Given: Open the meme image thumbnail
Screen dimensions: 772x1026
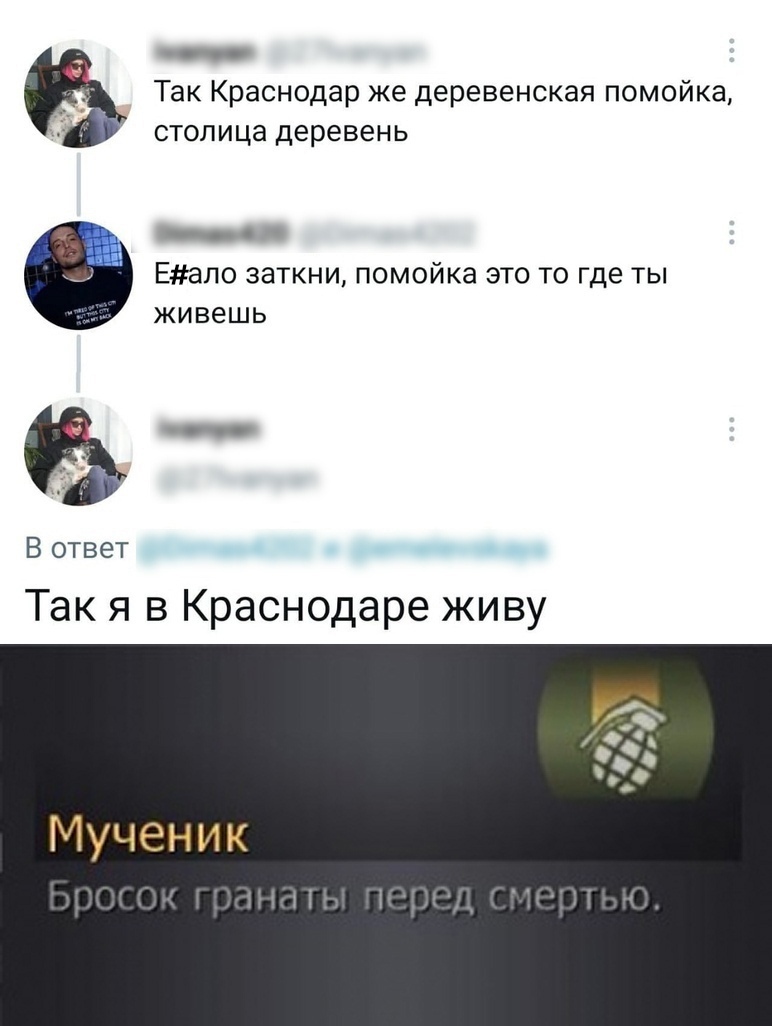Looking at the screenshot, I should [386, 835].
